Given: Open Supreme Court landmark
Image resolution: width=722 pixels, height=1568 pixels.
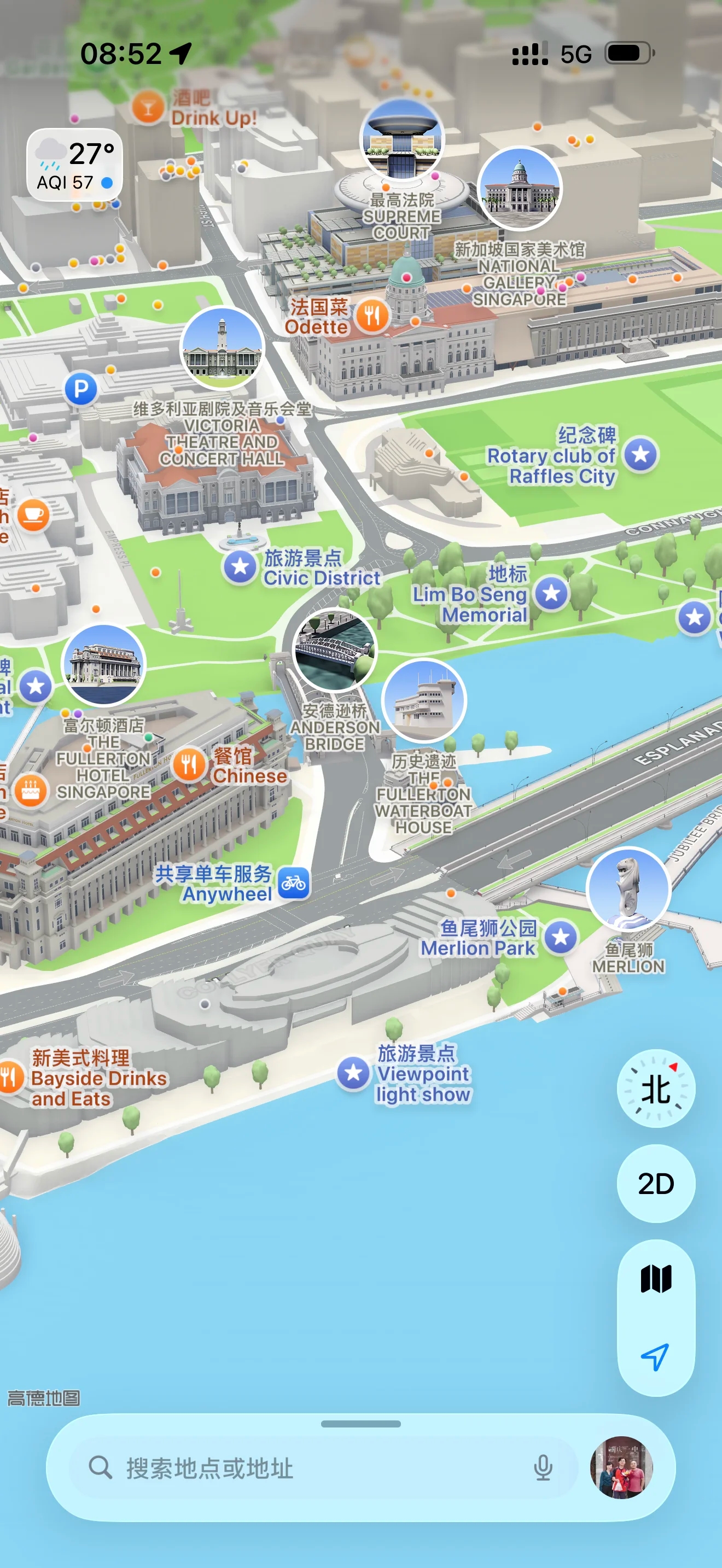Looking at the screenshot, I should click(x=402, y=140).
